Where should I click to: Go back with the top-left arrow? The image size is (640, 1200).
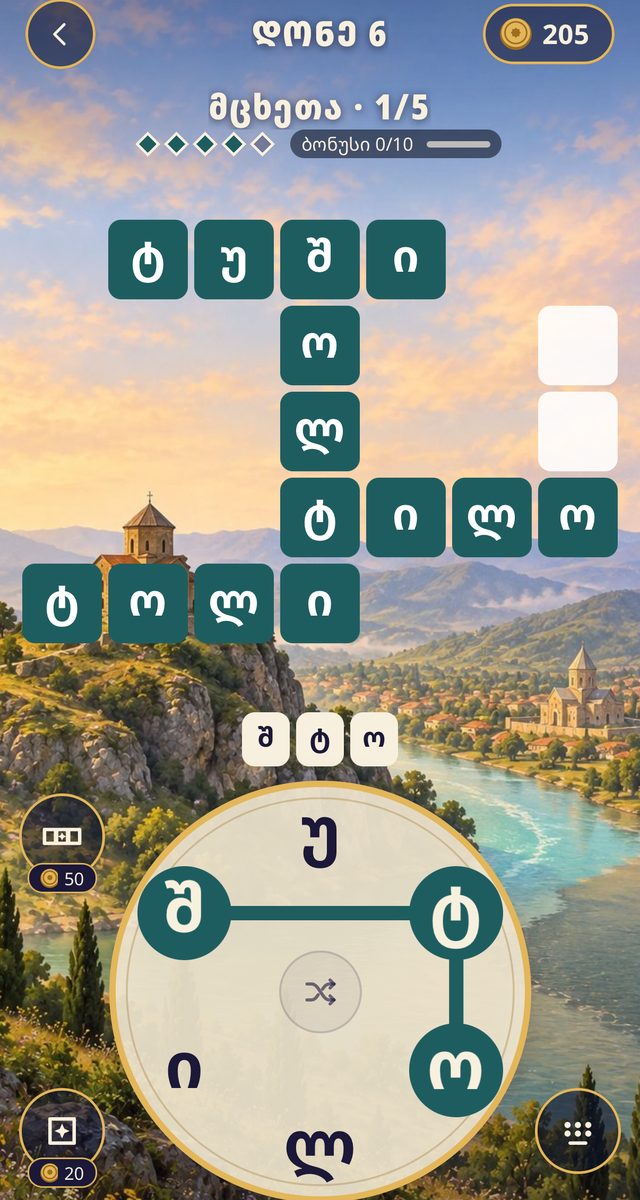tap(60, 35)
